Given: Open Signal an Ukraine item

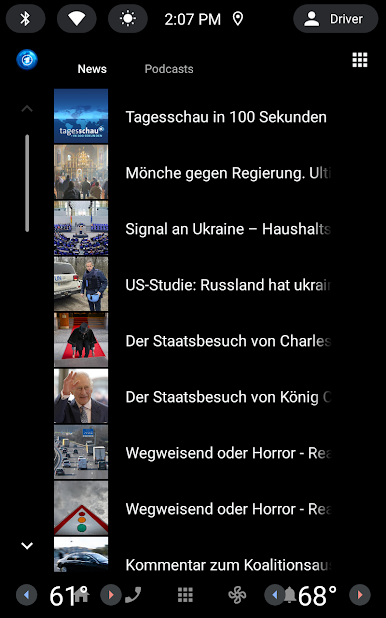Looking at the screenshot, I should [x=192, y=228].
